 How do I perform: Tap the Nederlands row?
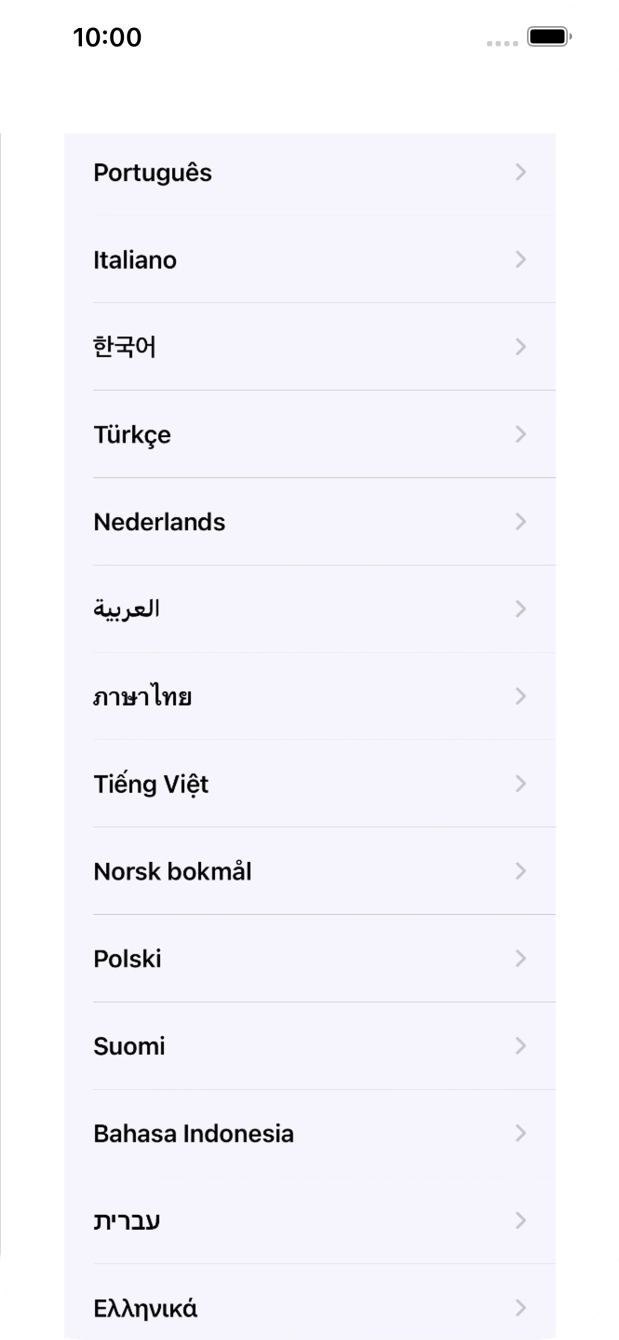(309, 522)
